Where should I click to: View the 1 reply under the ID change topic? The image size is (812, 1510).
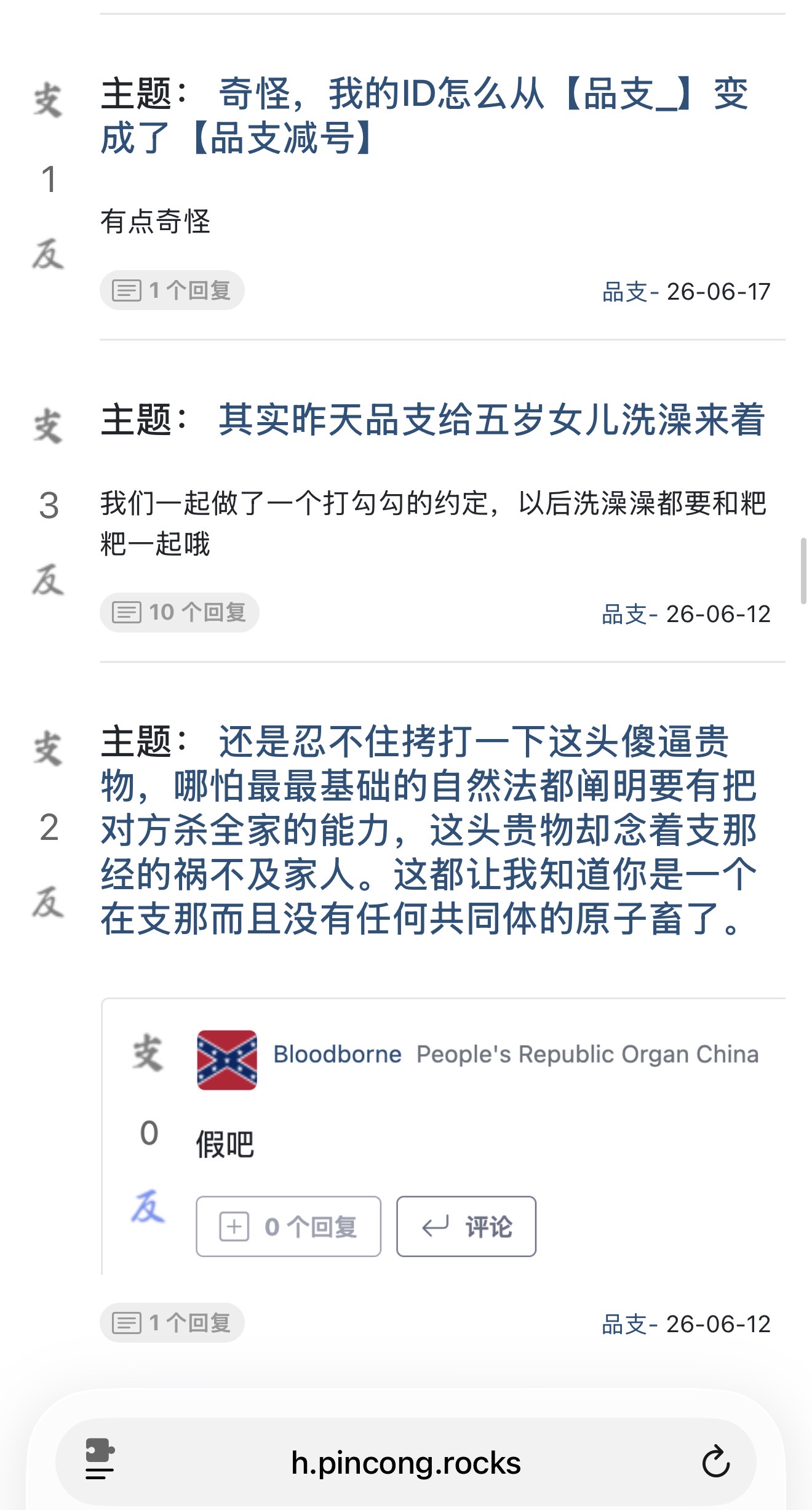coord(172,290)
